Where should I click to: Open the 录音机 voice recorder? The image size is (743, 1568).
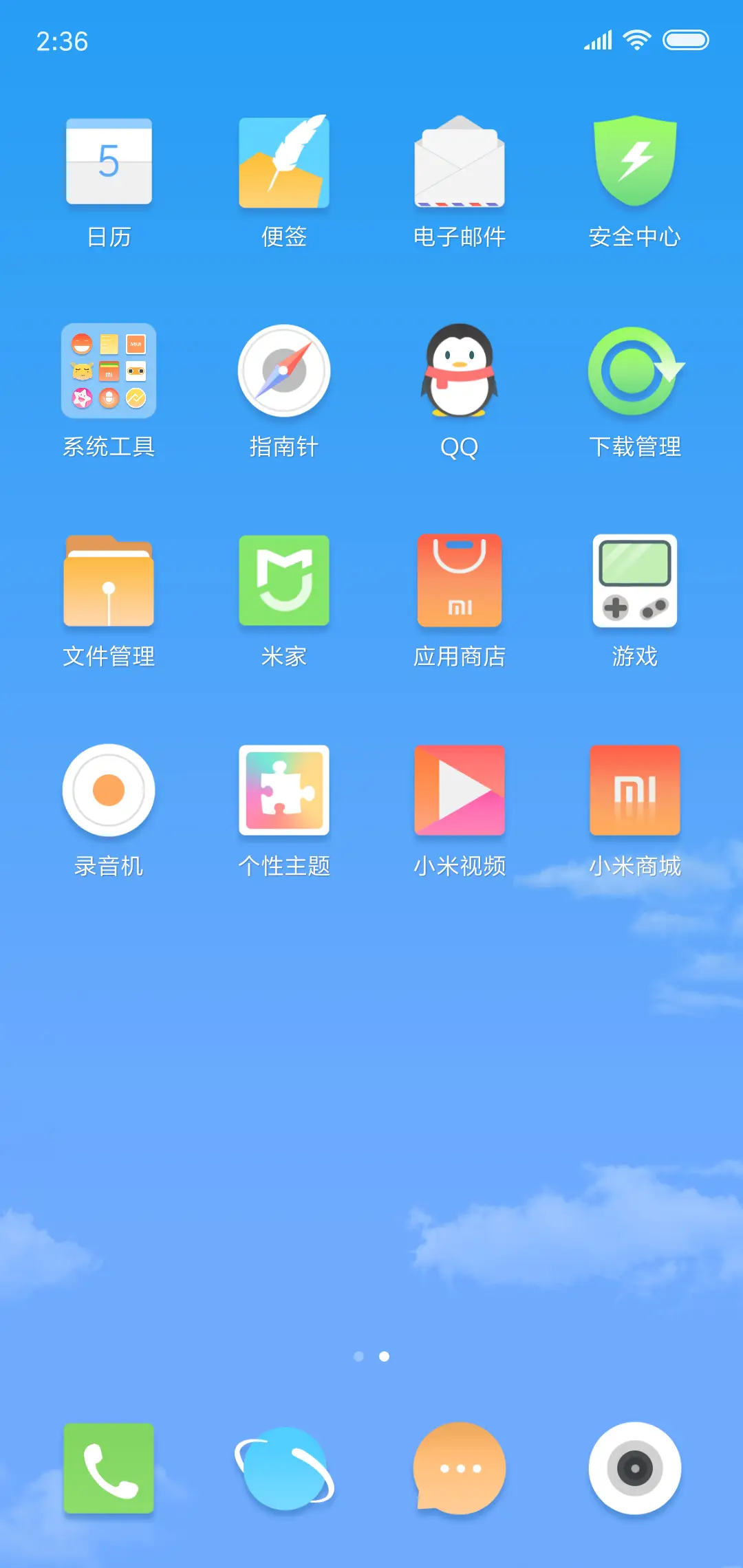click(x=109, y=790)
